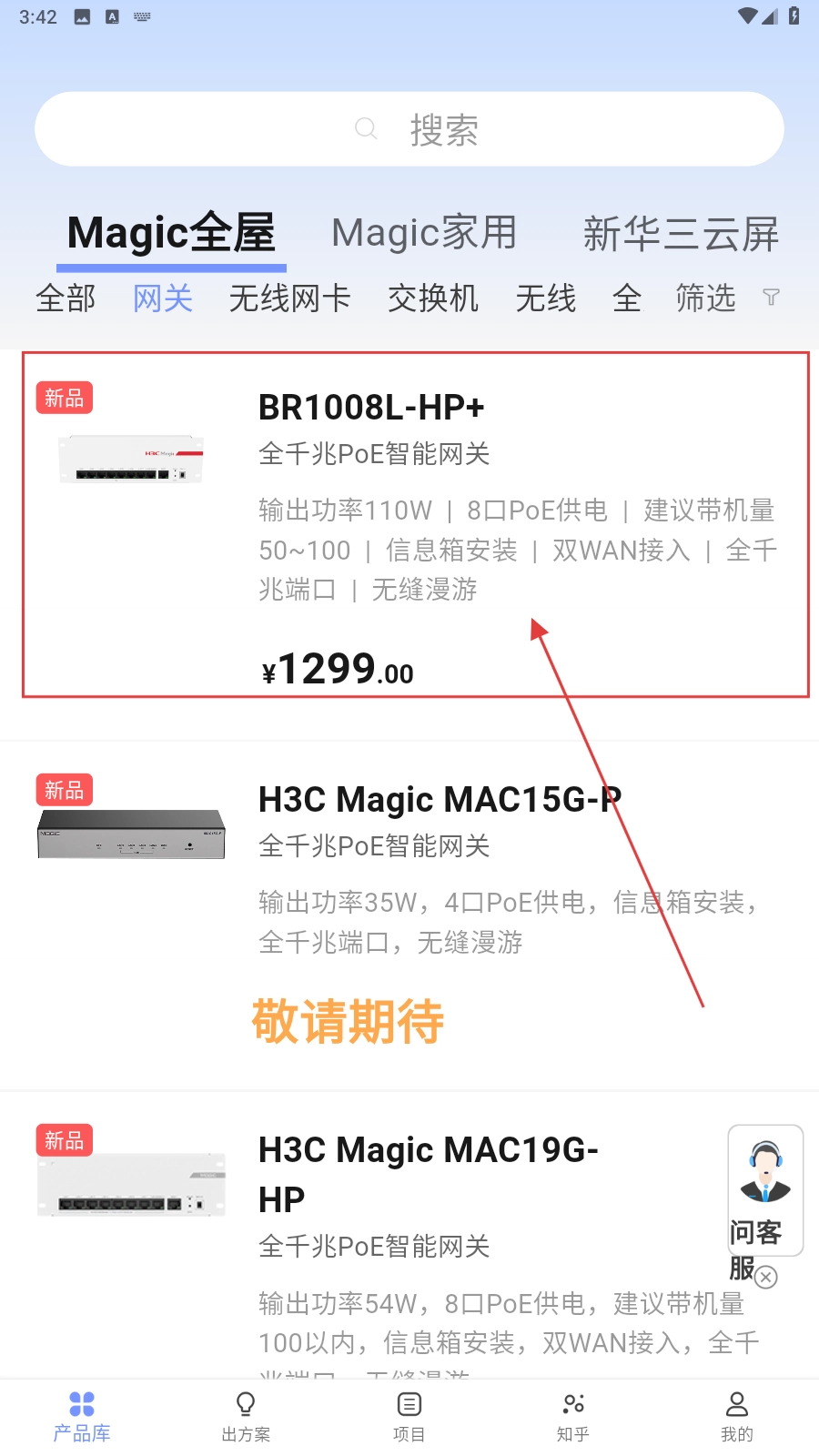The height and width of the screenshot is (1456, 819).
Task: Show 全部 products category
Action: click(66, 298)
